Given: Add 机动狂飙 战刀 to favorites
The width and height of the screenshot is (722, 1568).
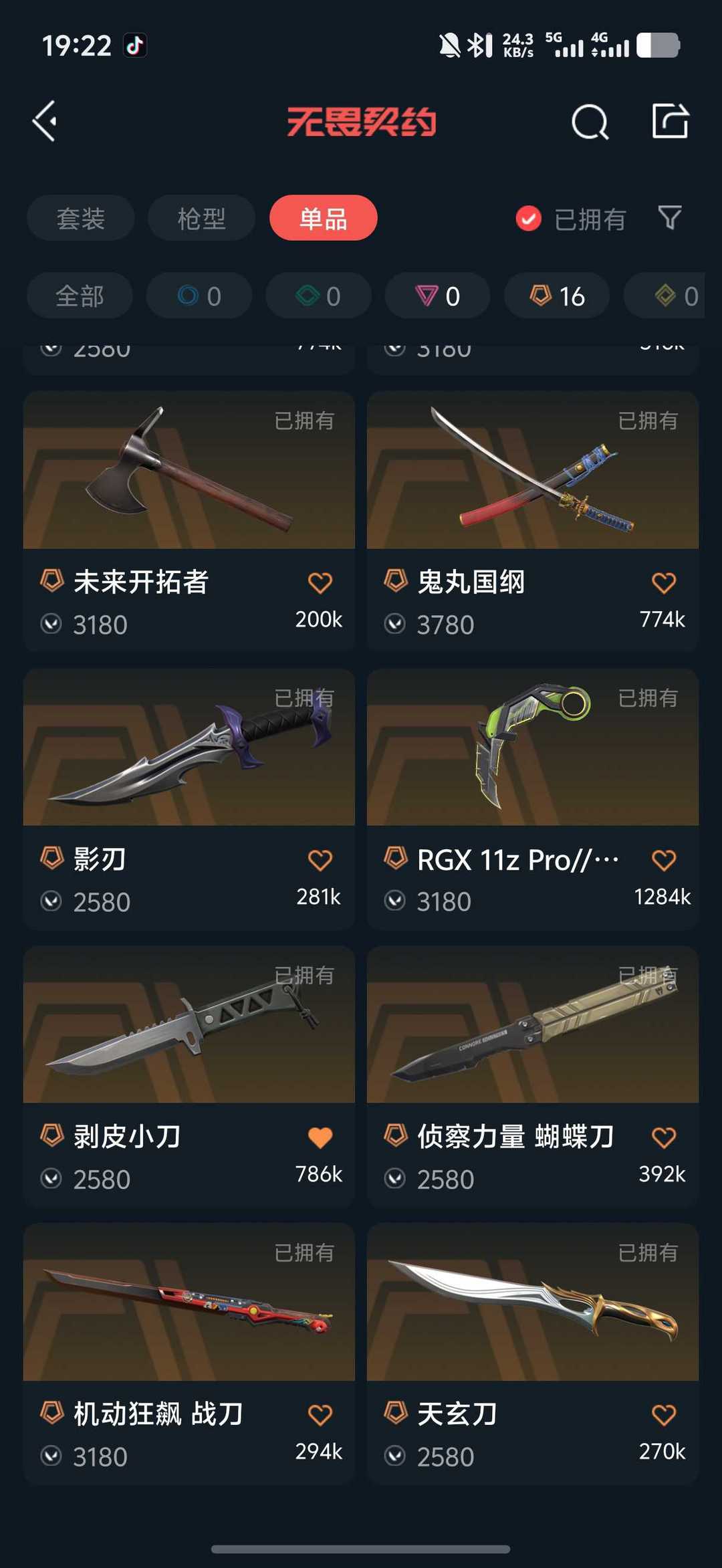Looking at the screenshot, I should (320, 1415).
